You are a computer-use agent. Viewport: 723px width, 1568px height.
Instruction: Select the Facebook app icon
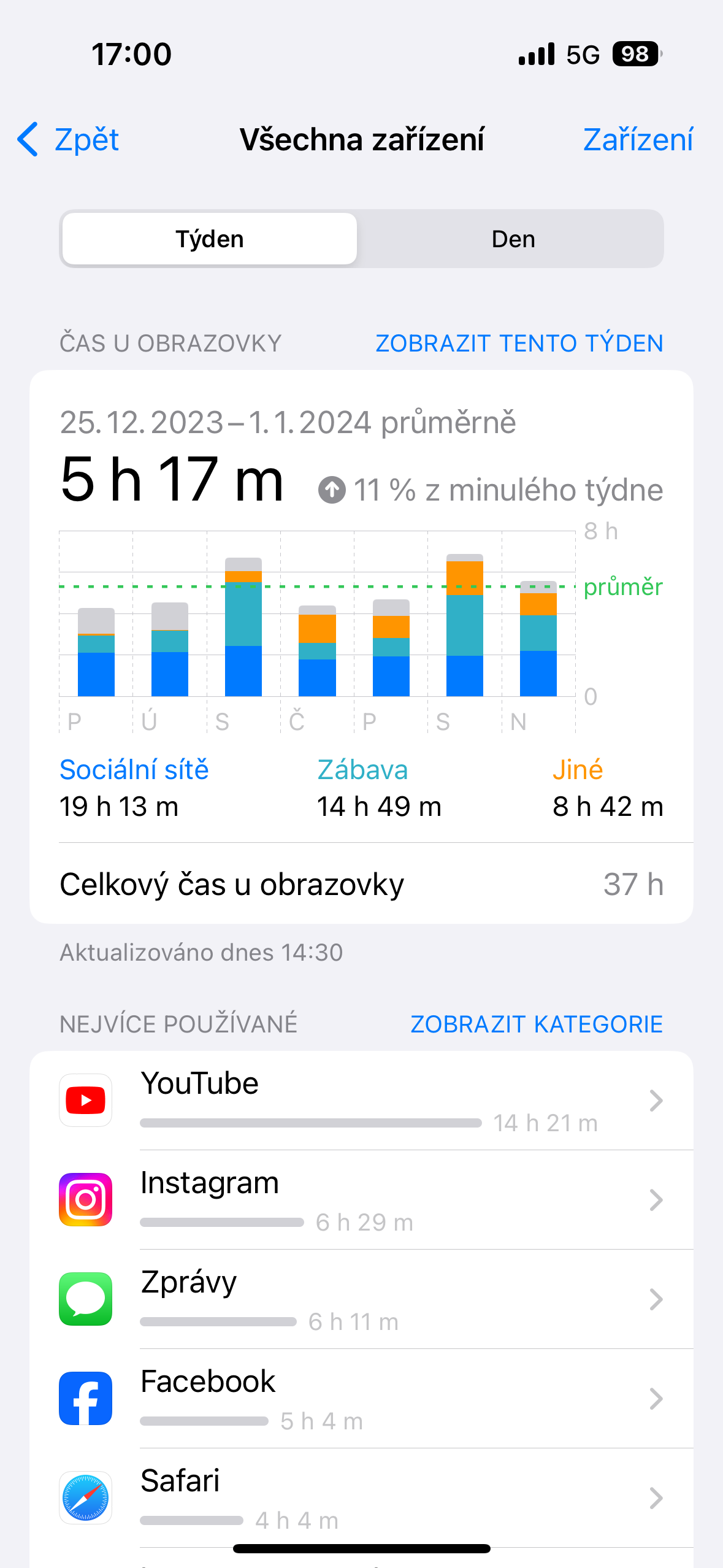(x=85, y=1399)
